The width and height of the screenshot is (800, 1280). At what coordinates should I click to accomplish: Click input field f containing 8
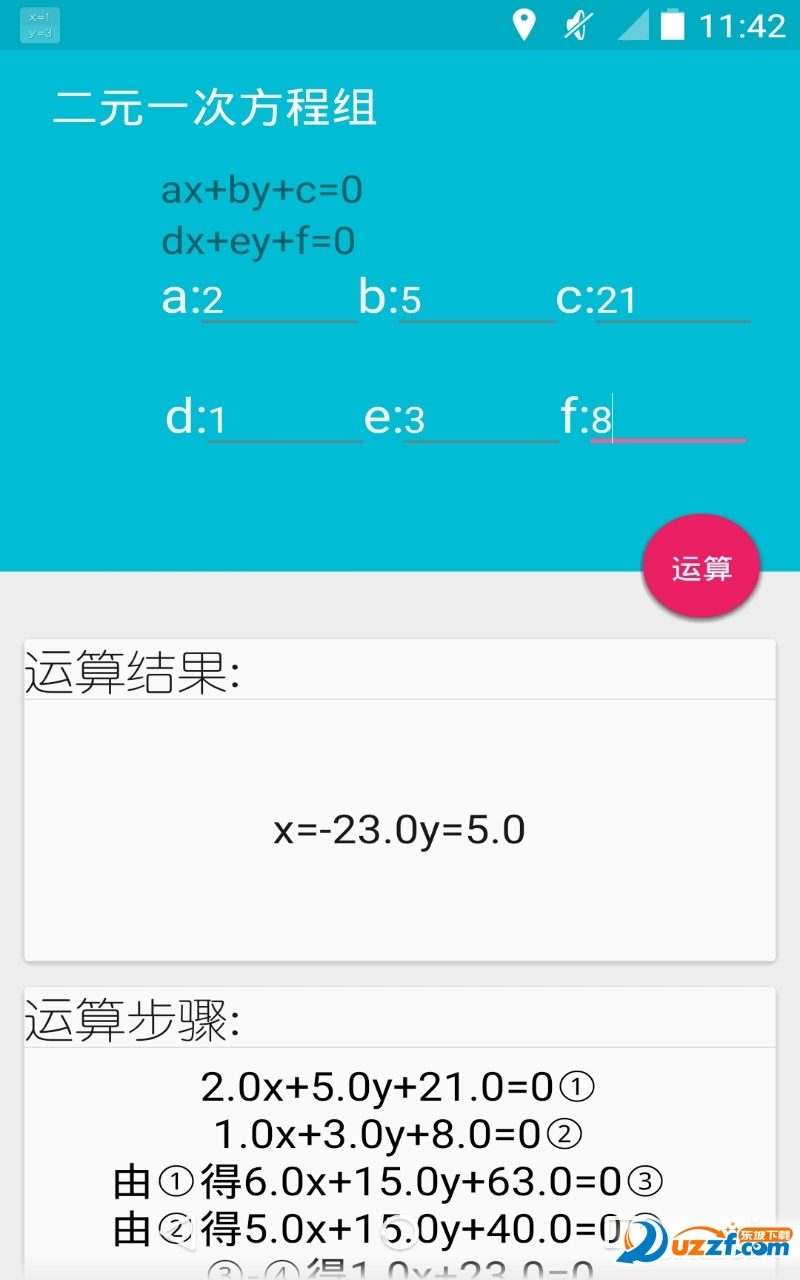tap(670, 420)
